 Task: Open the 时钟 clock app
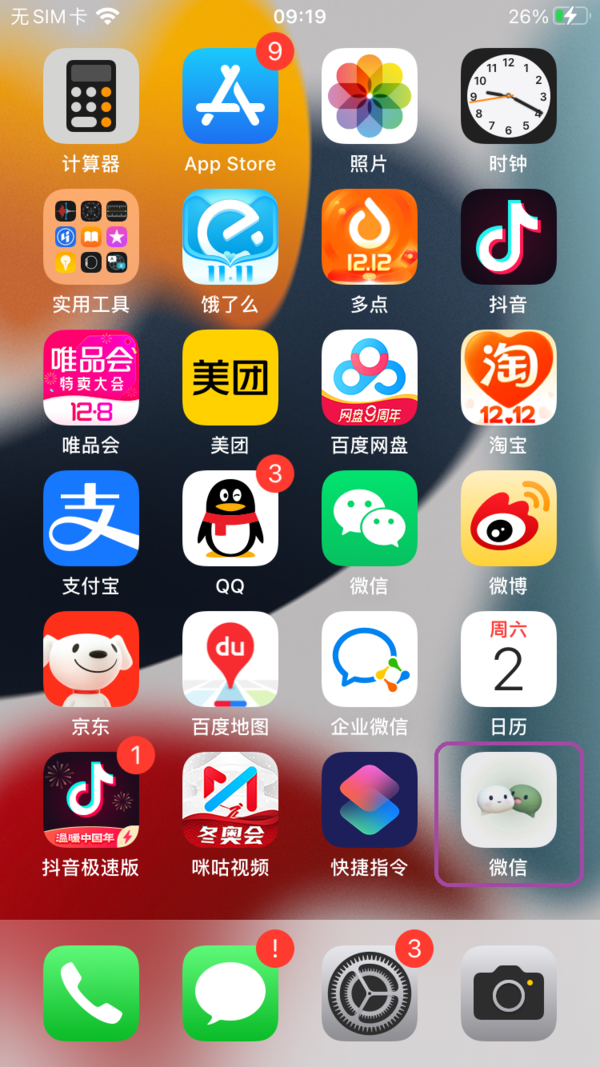pos(508,96)
